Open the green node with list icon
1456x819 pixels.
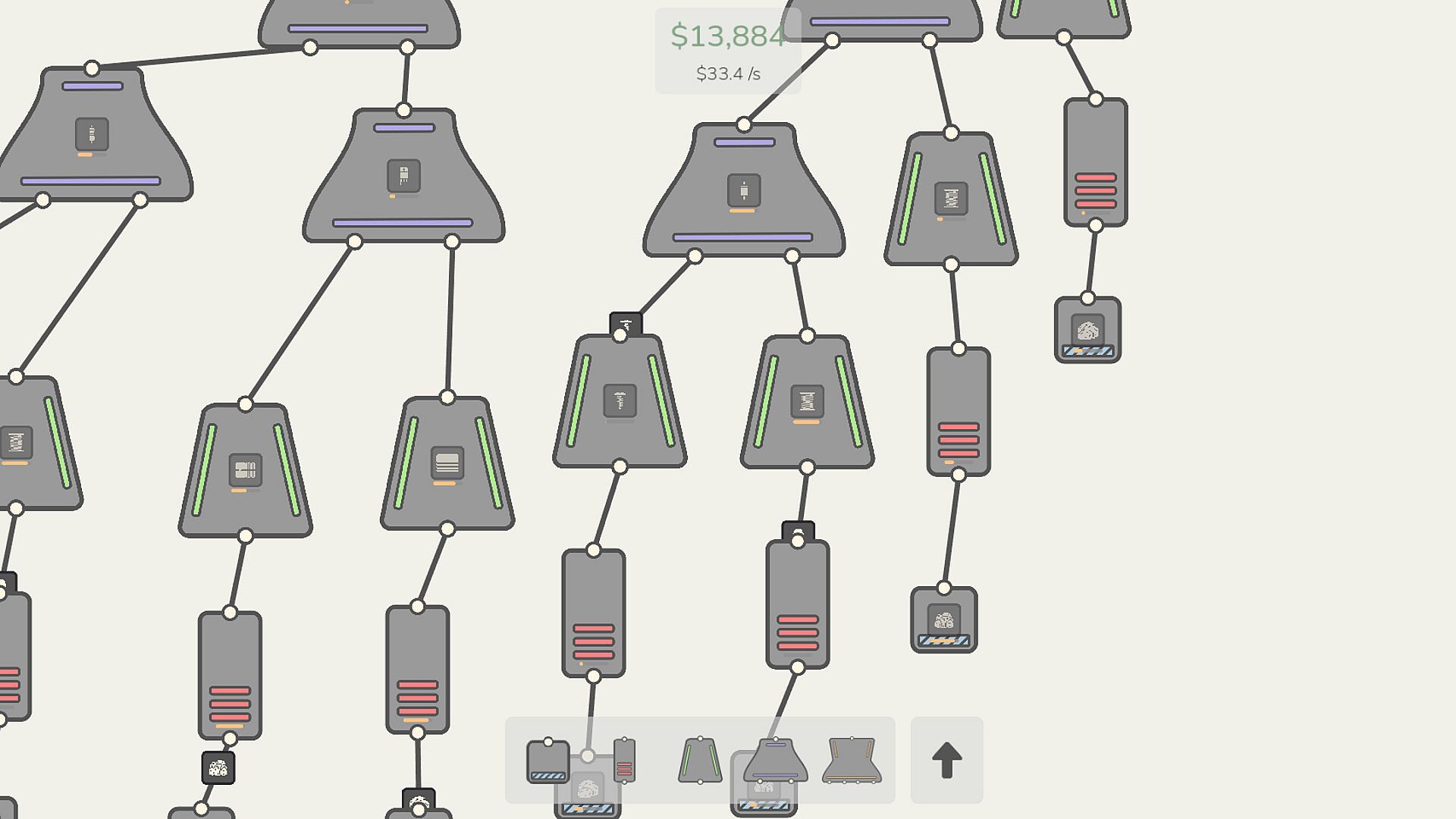[x=447, y=463]
